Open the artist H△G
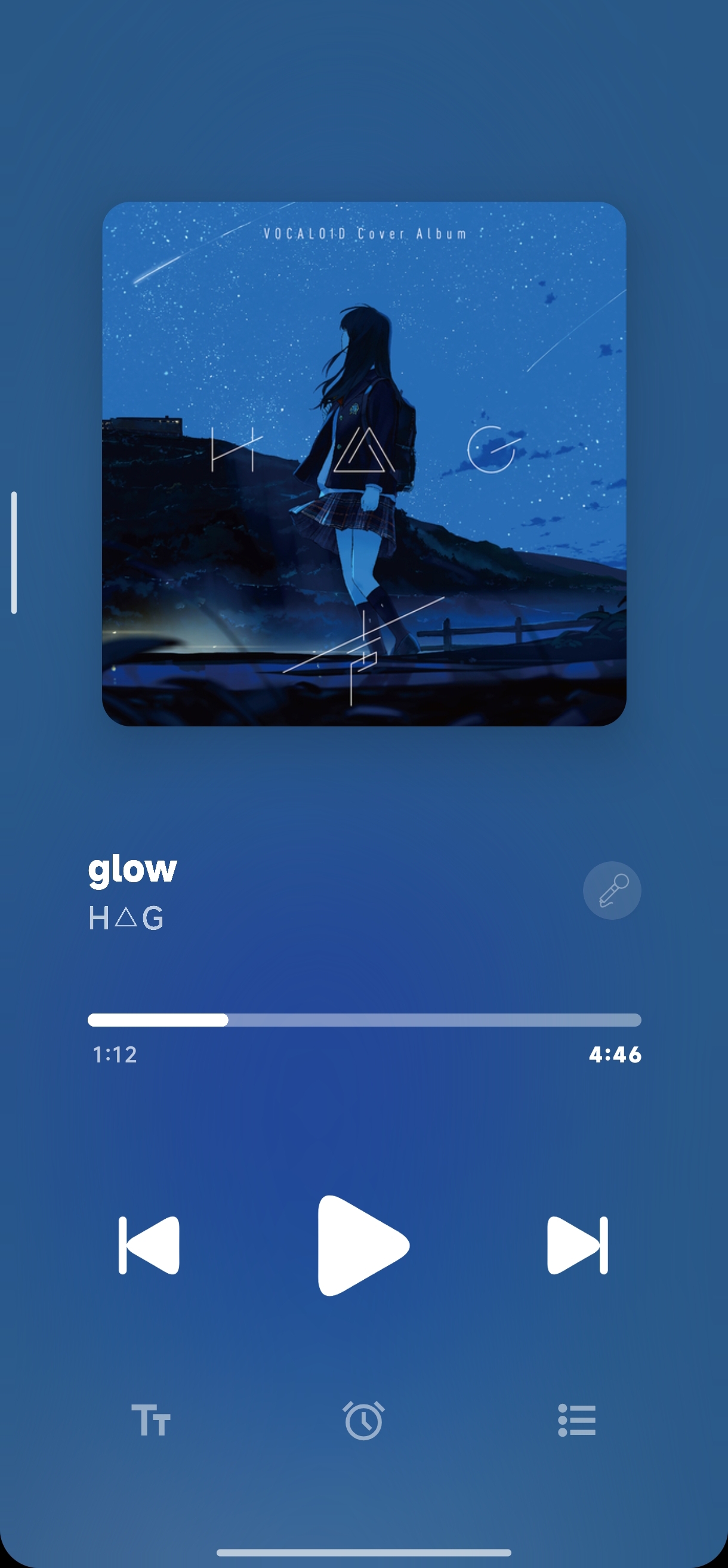 (126, 917)
